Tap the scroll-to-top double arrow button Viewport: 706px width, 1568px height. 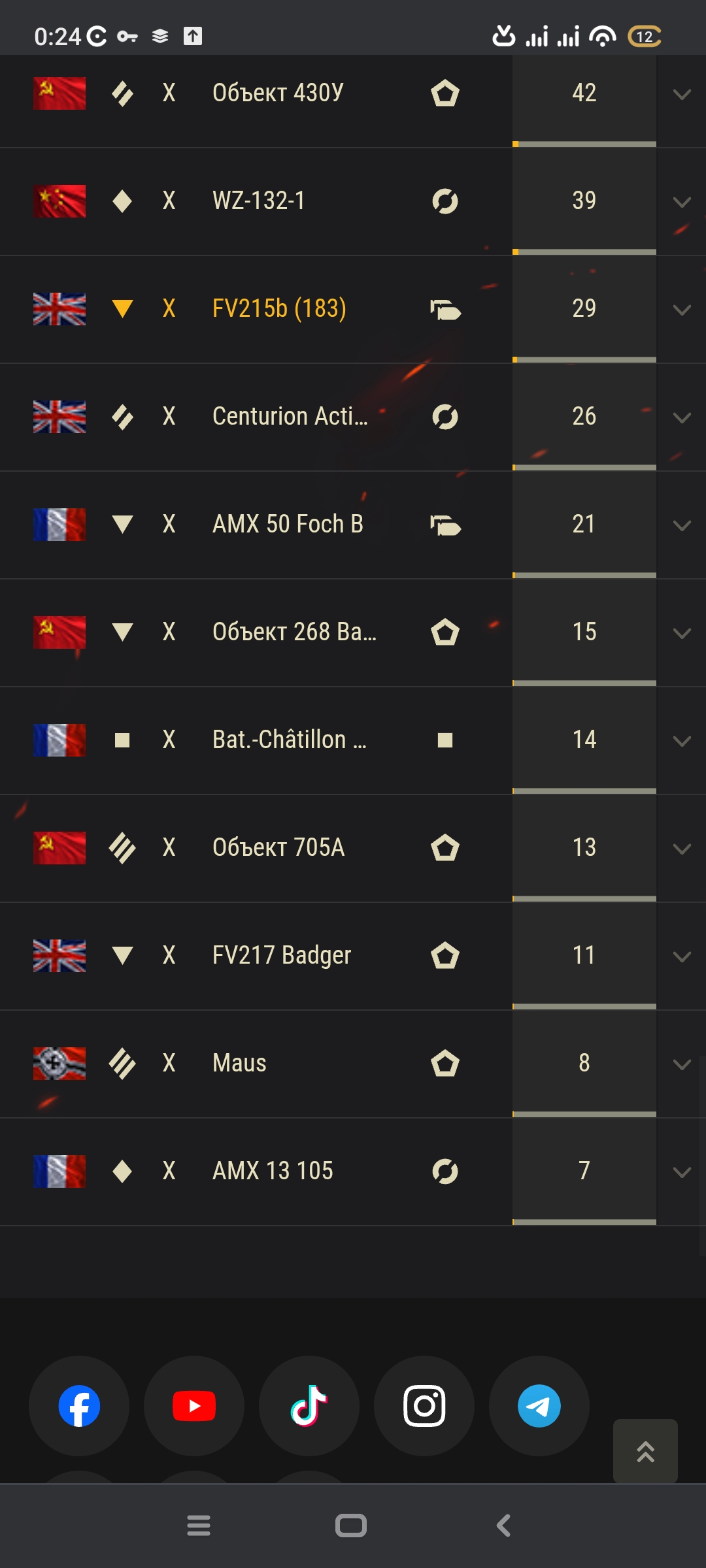(645, 1451)
